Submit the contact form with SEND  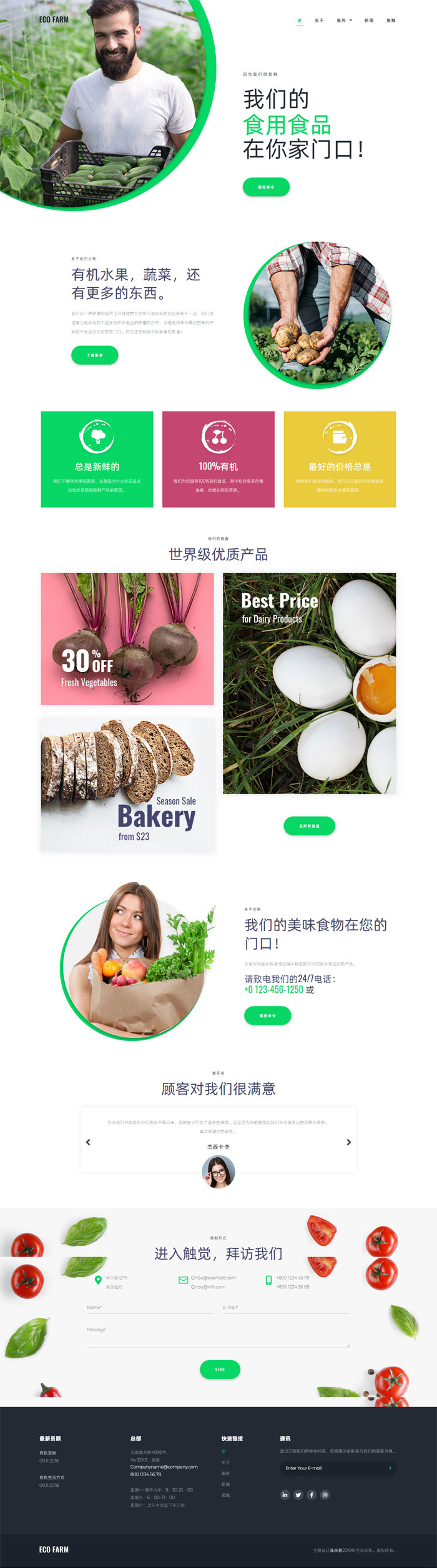220,1369
